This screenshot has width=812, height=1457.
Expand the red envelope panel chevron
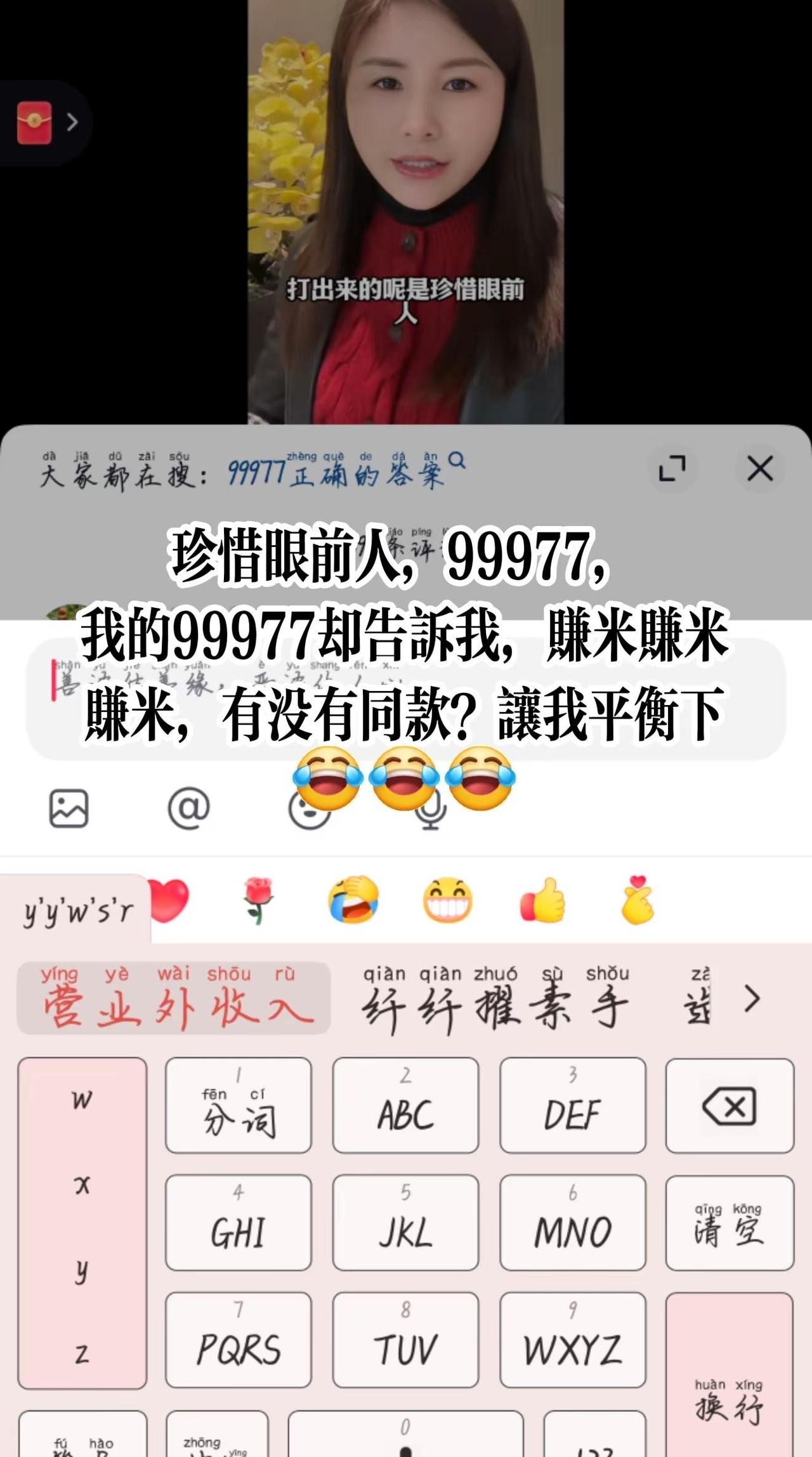click(x=72, y=122)
